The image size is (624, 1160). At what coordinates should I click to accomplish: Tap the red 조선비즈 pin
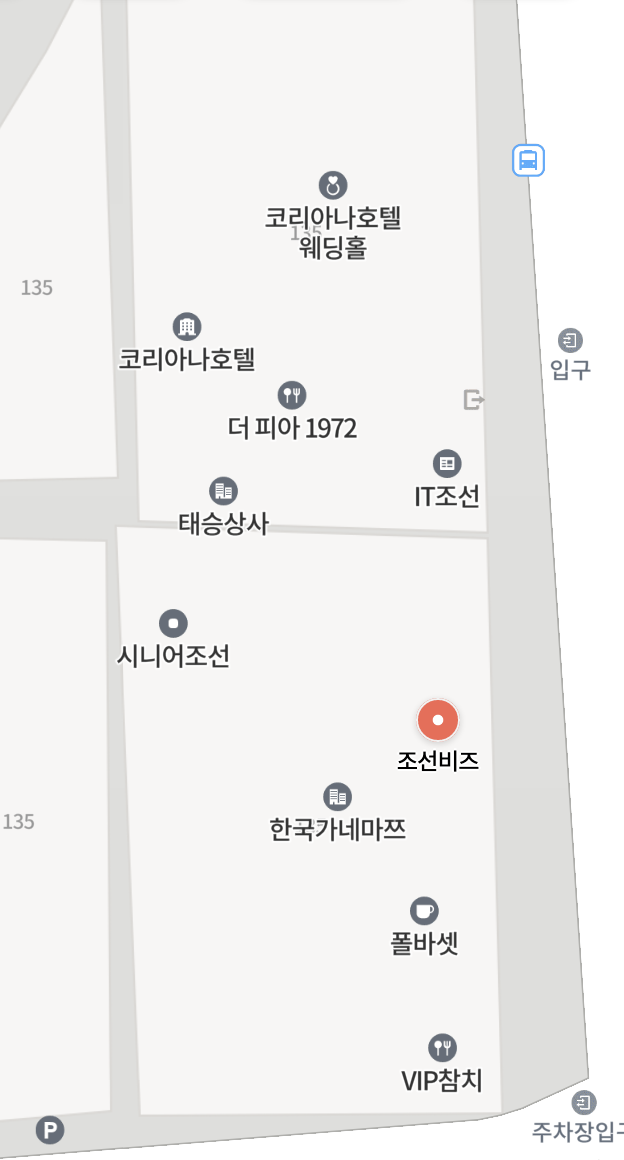[438, 720]
